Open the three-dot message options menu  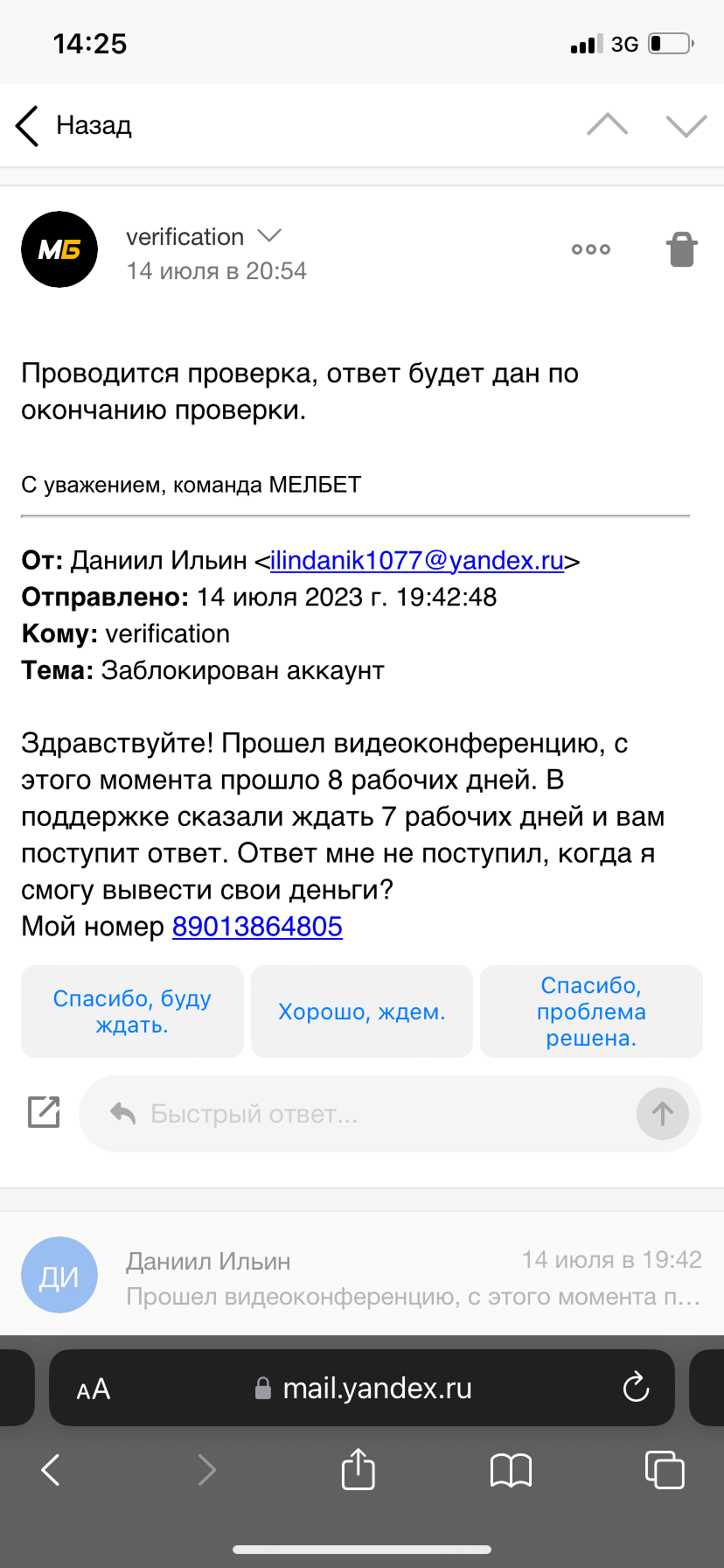[591, 249]
